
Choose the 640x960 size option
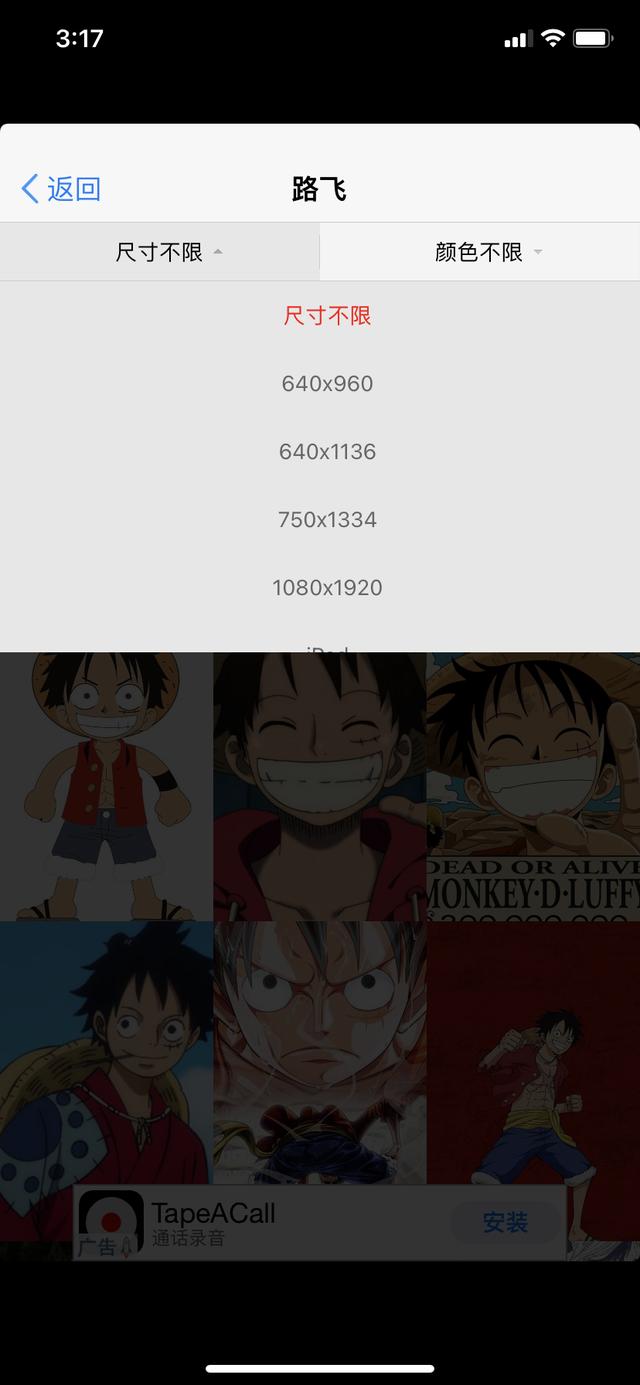(327, 384)
